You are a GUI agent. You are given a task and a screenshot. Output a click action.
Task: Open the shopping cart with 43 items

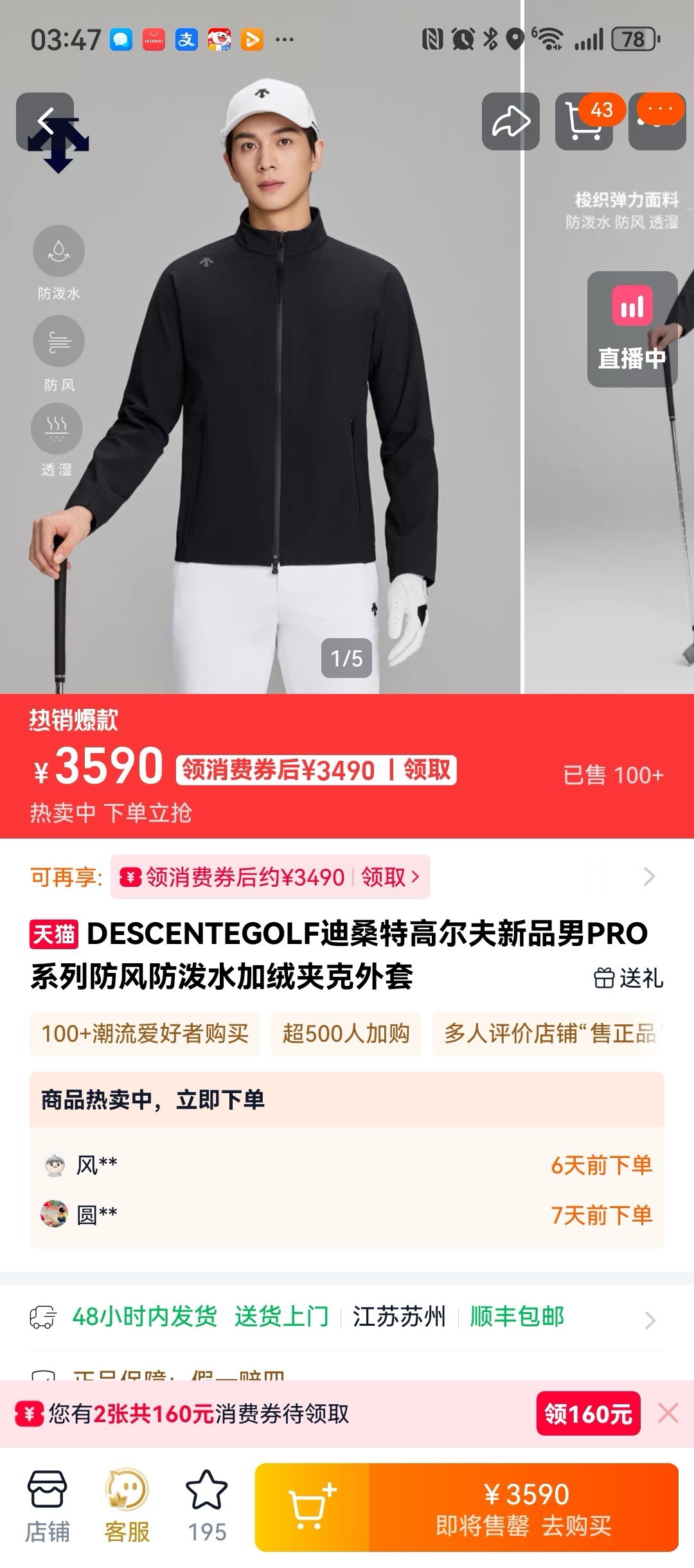click(x=583, y=121)
